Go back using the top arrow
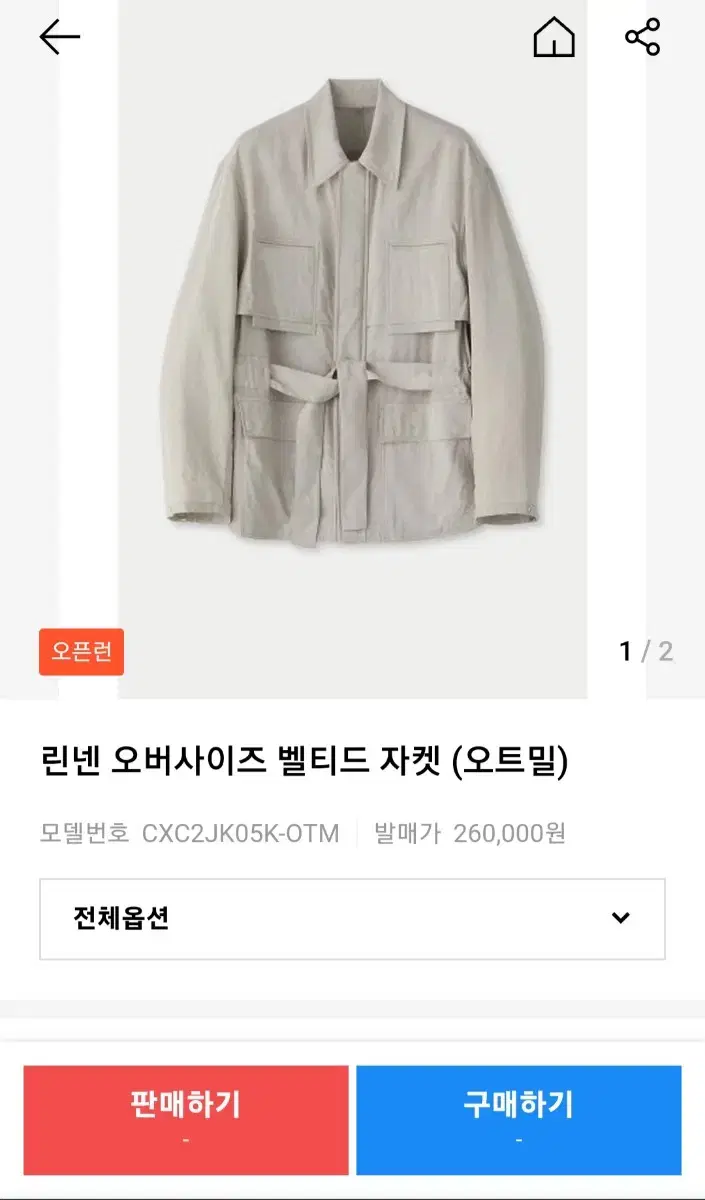The image size is (705, 1200). click(x=59, y=37)
